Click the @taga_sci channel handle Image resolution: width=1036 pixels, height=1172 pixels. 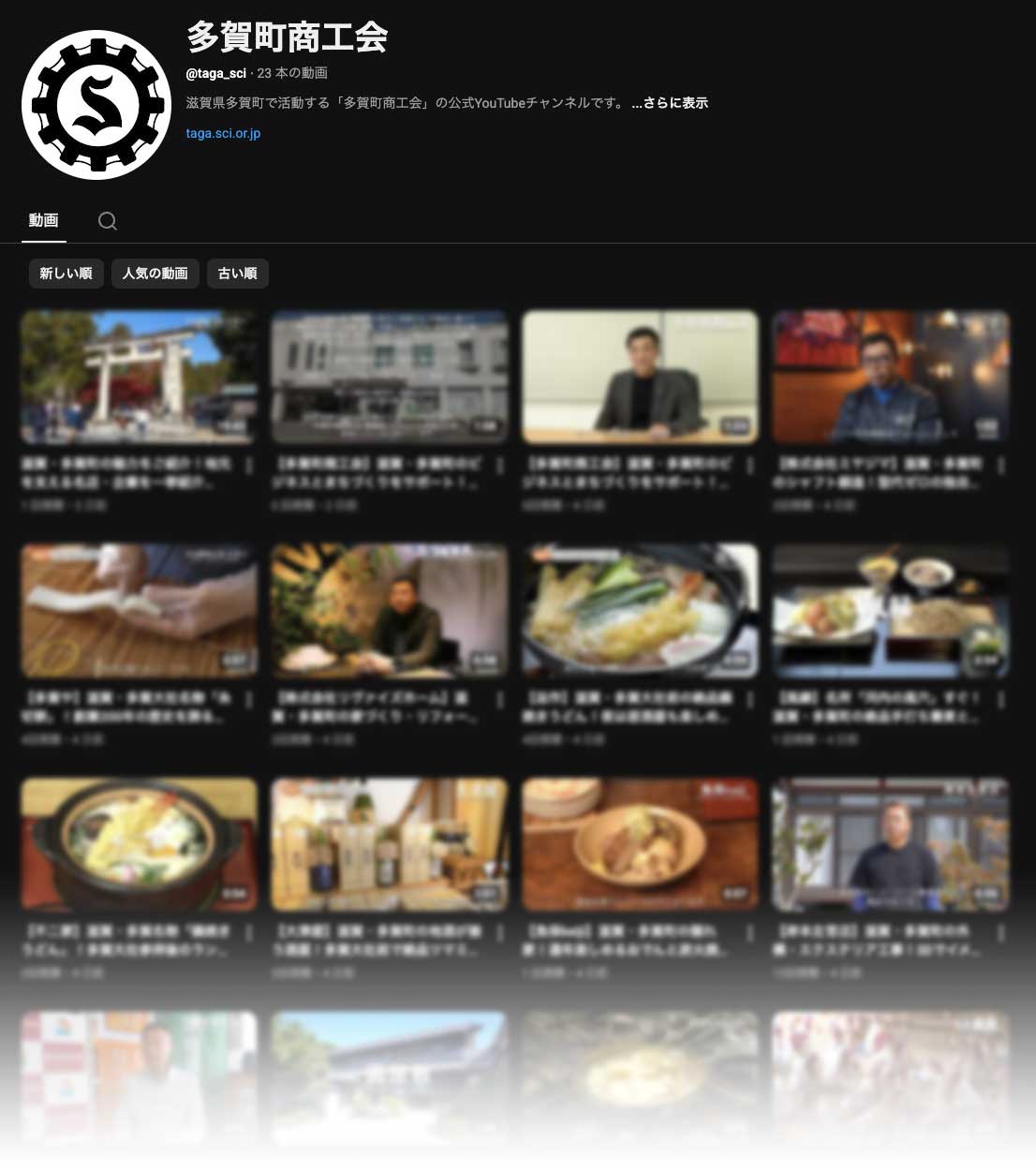(216, 73)
